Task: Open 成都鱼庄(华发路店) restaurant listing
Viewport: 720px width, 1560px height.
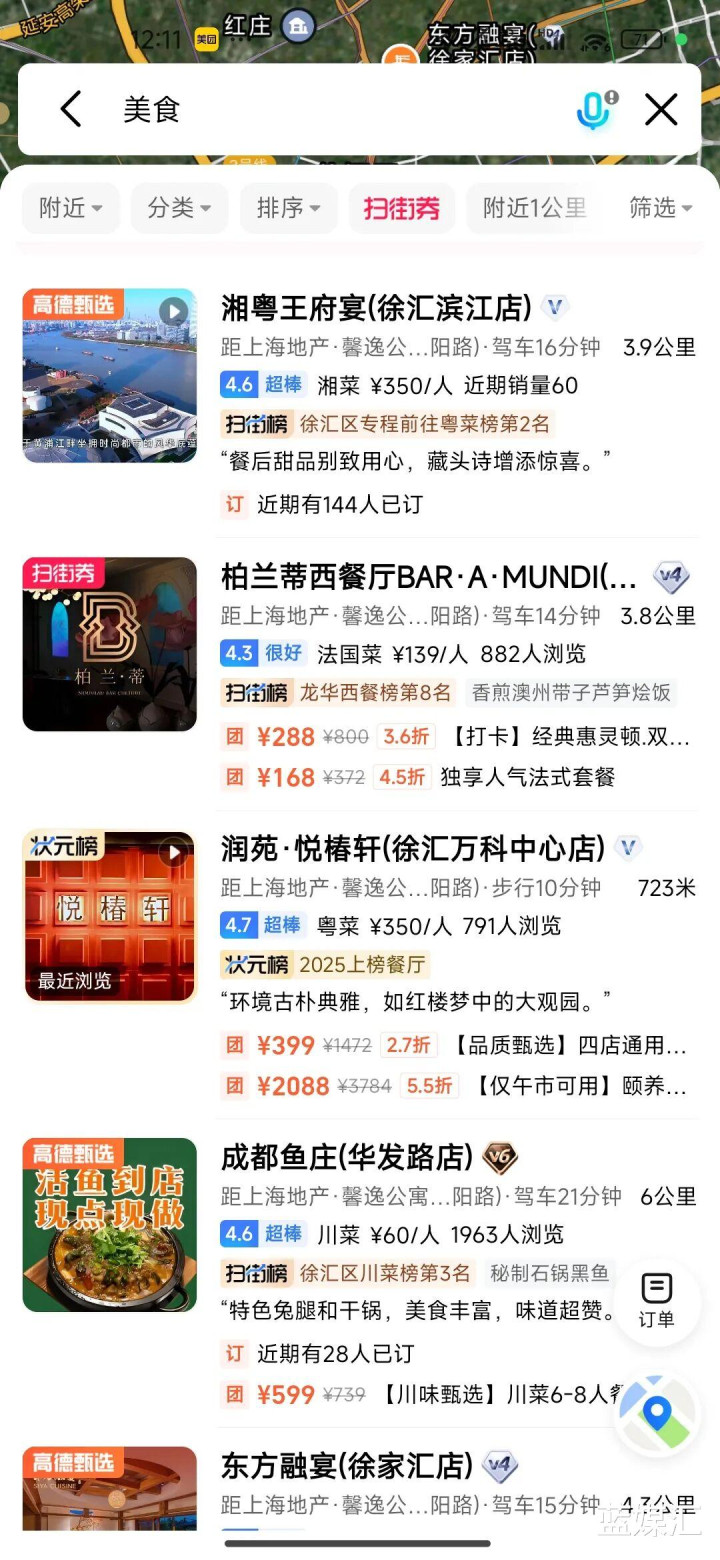Action: point(346,1157)
